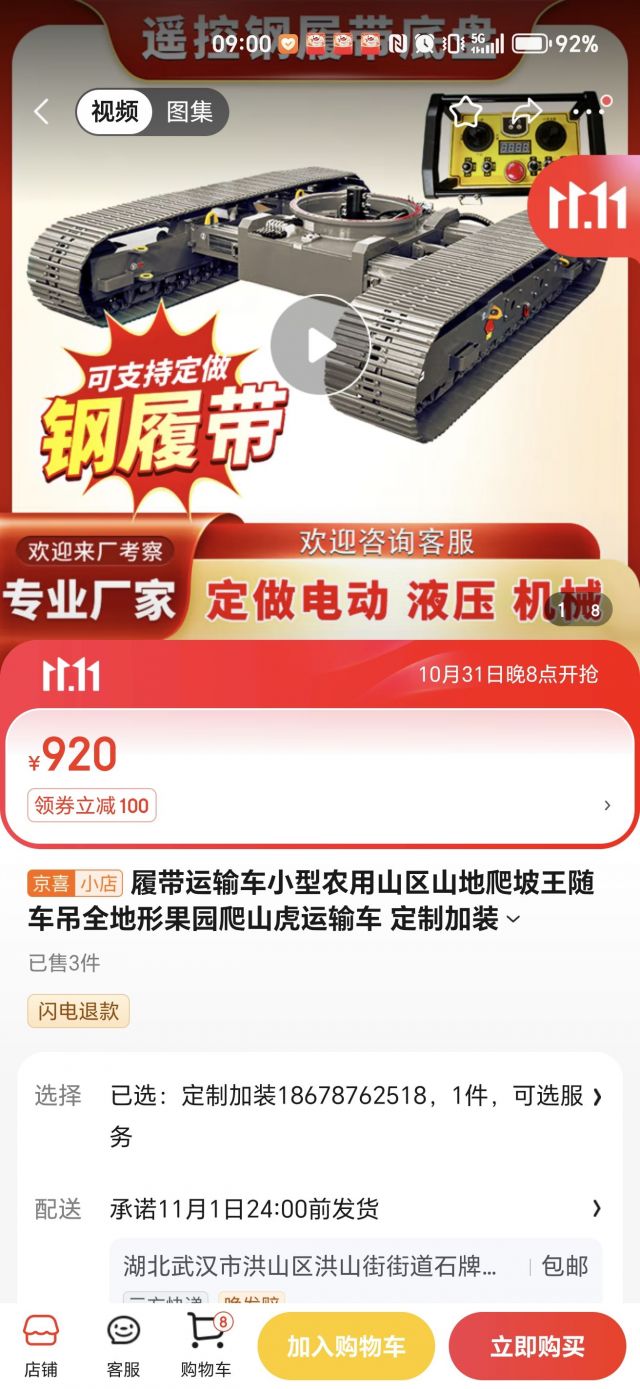640x1389 pixels.
Task: Go back using the top-left arrow
Action: point(41,112)
